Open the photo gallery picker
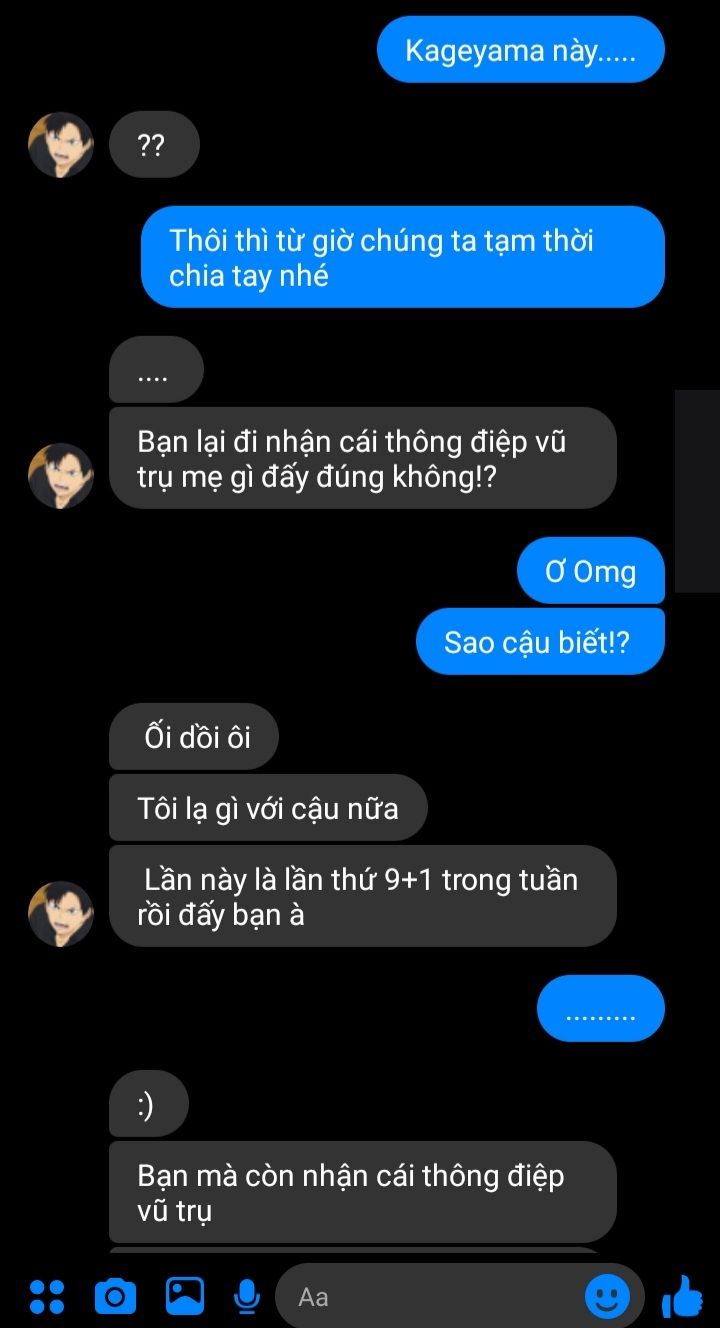Viewport: 720px width, 1328px height. click(185, 1297)
